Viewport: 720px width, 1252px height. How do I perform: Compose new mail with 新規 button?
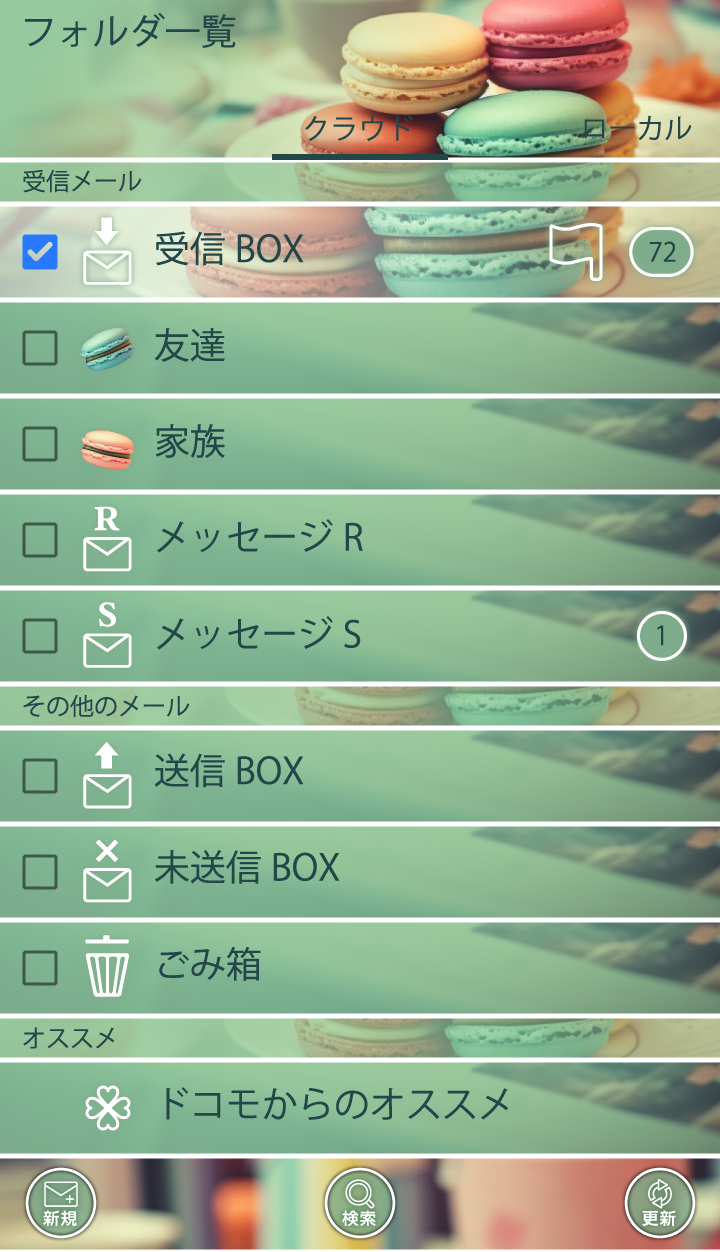[60, 1204]
